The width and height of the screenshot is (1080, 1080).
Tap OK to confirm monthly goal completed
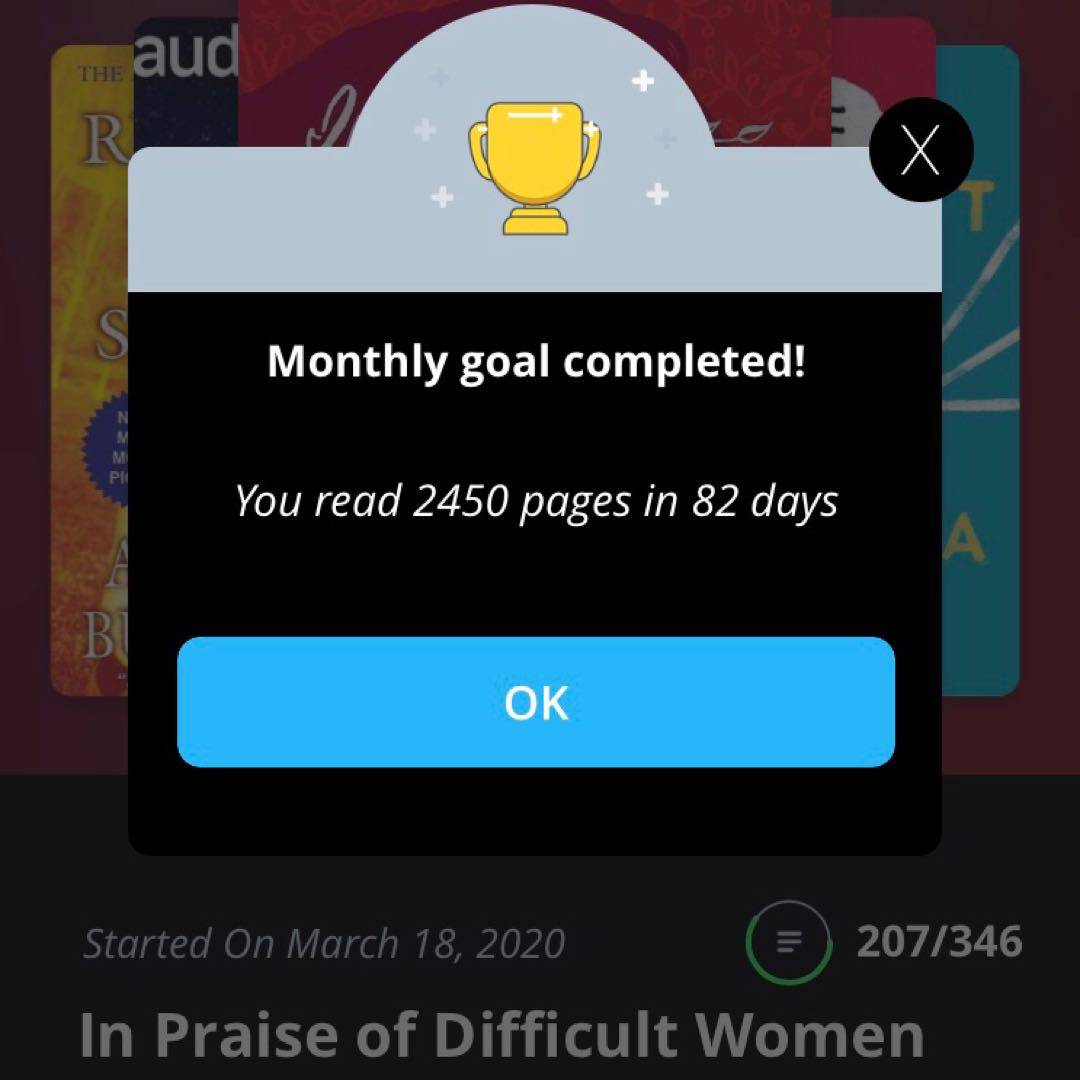point(536,702)
